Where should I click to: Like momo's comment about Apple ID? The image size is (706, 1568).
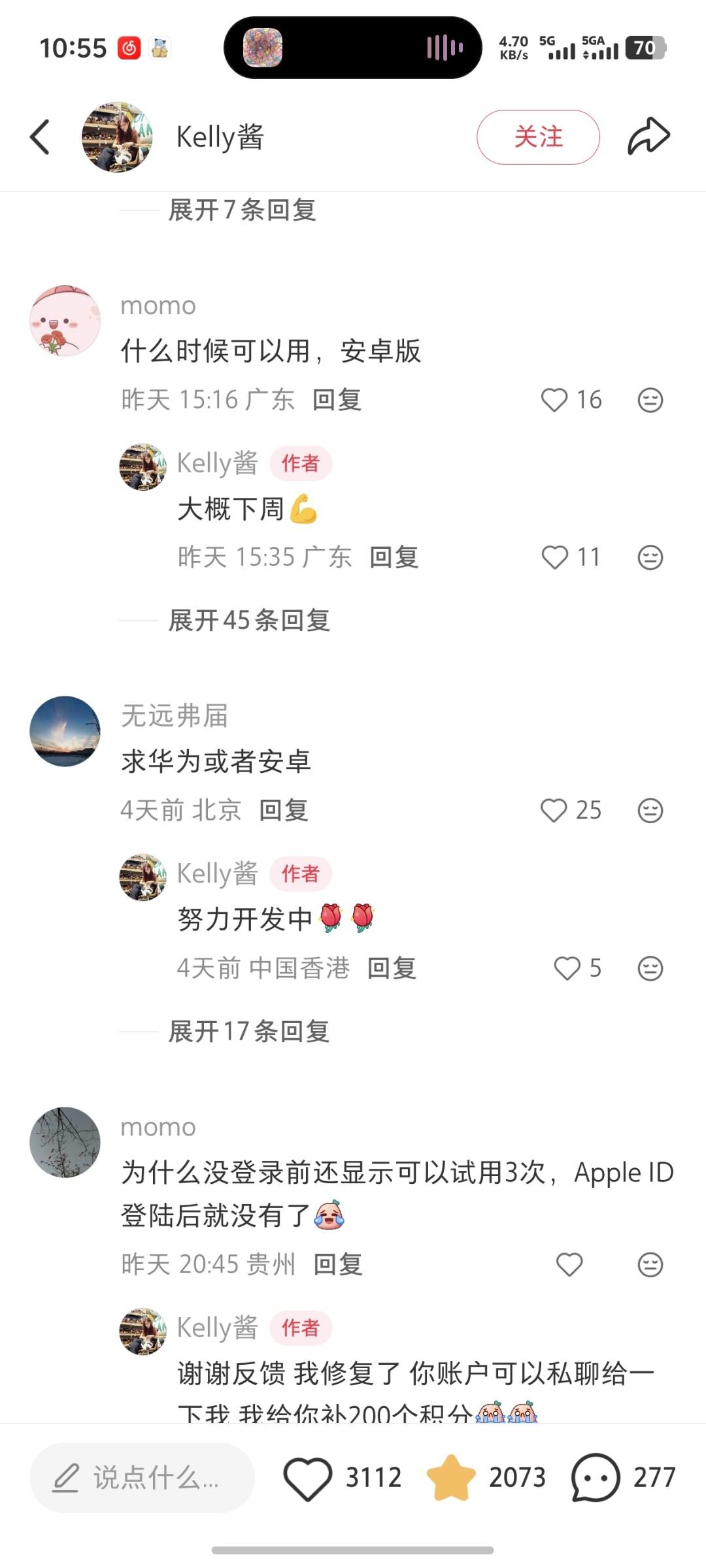pyautogui.click(x=569, y=1265)
